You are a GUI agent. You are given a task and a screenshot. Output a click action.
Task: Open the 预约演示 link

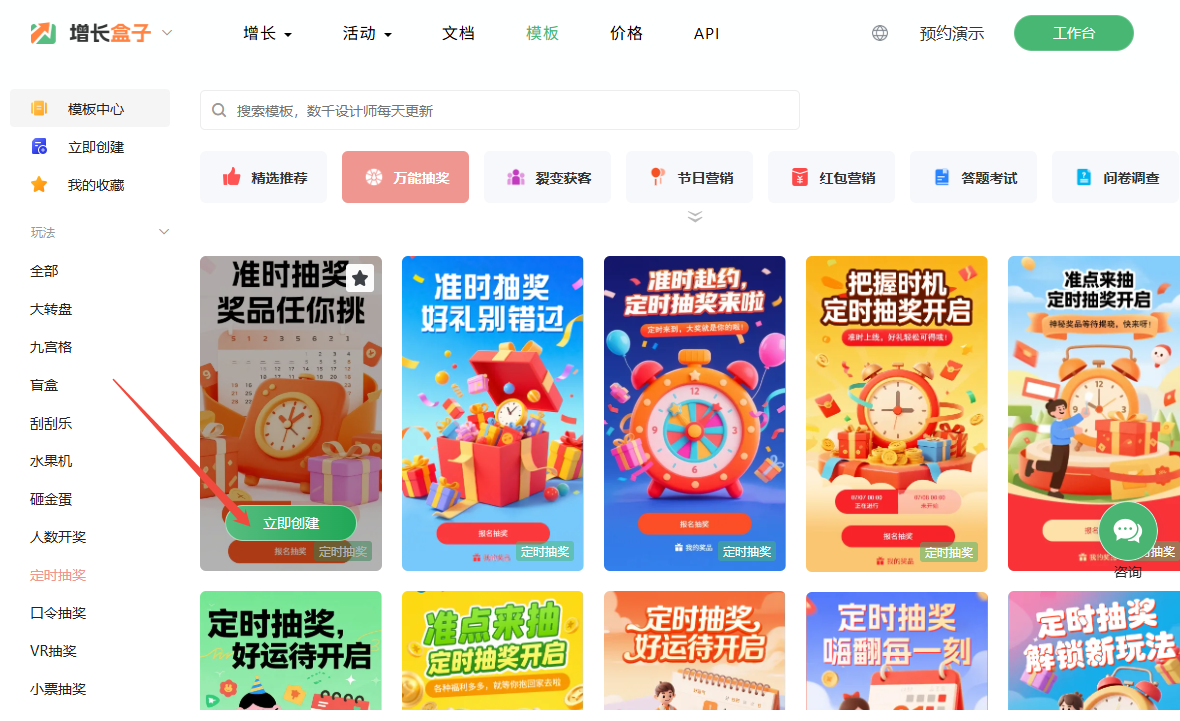951,33
